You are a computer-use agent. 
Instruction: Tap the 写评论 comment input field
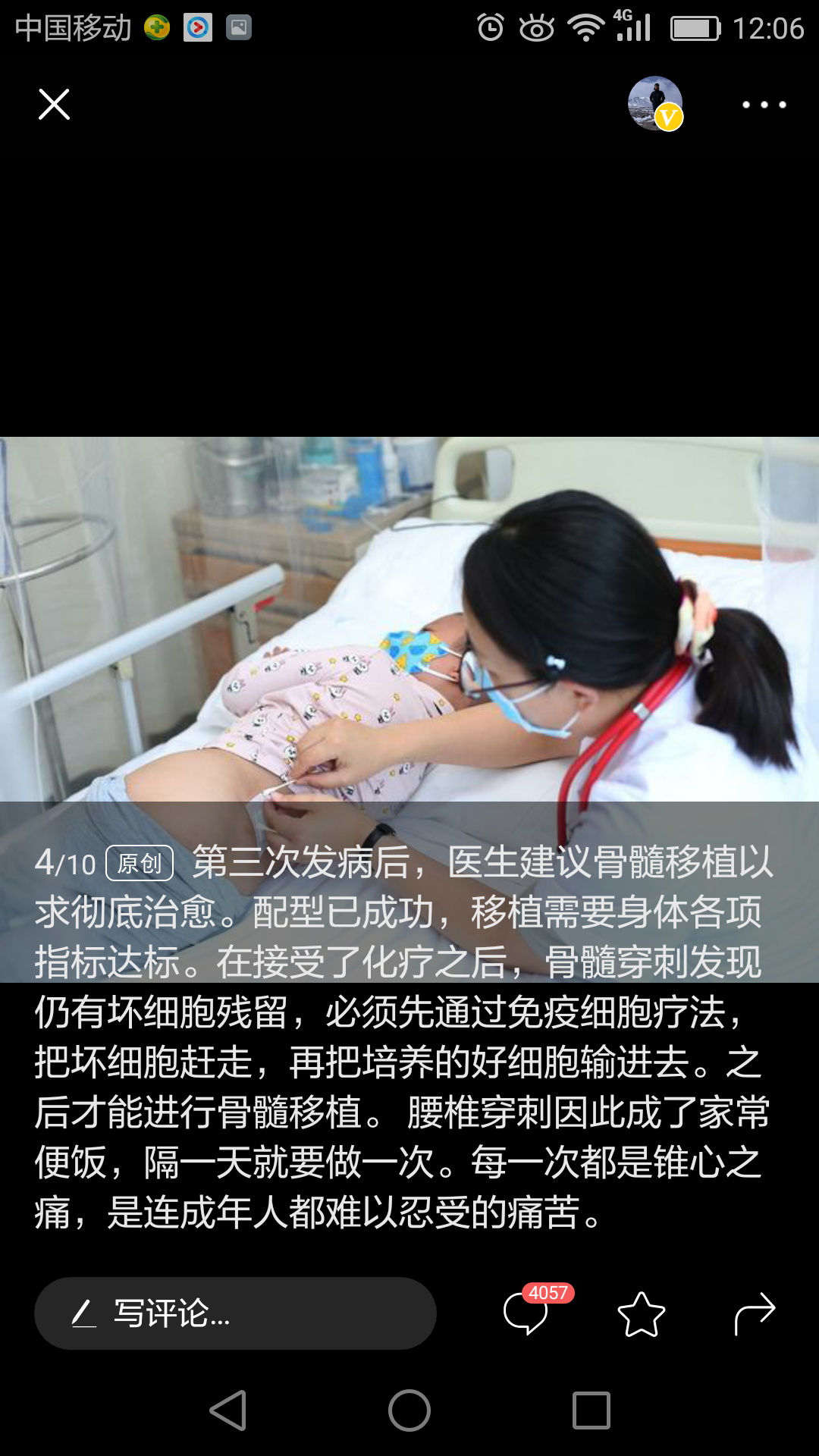tap(235, 1313)
